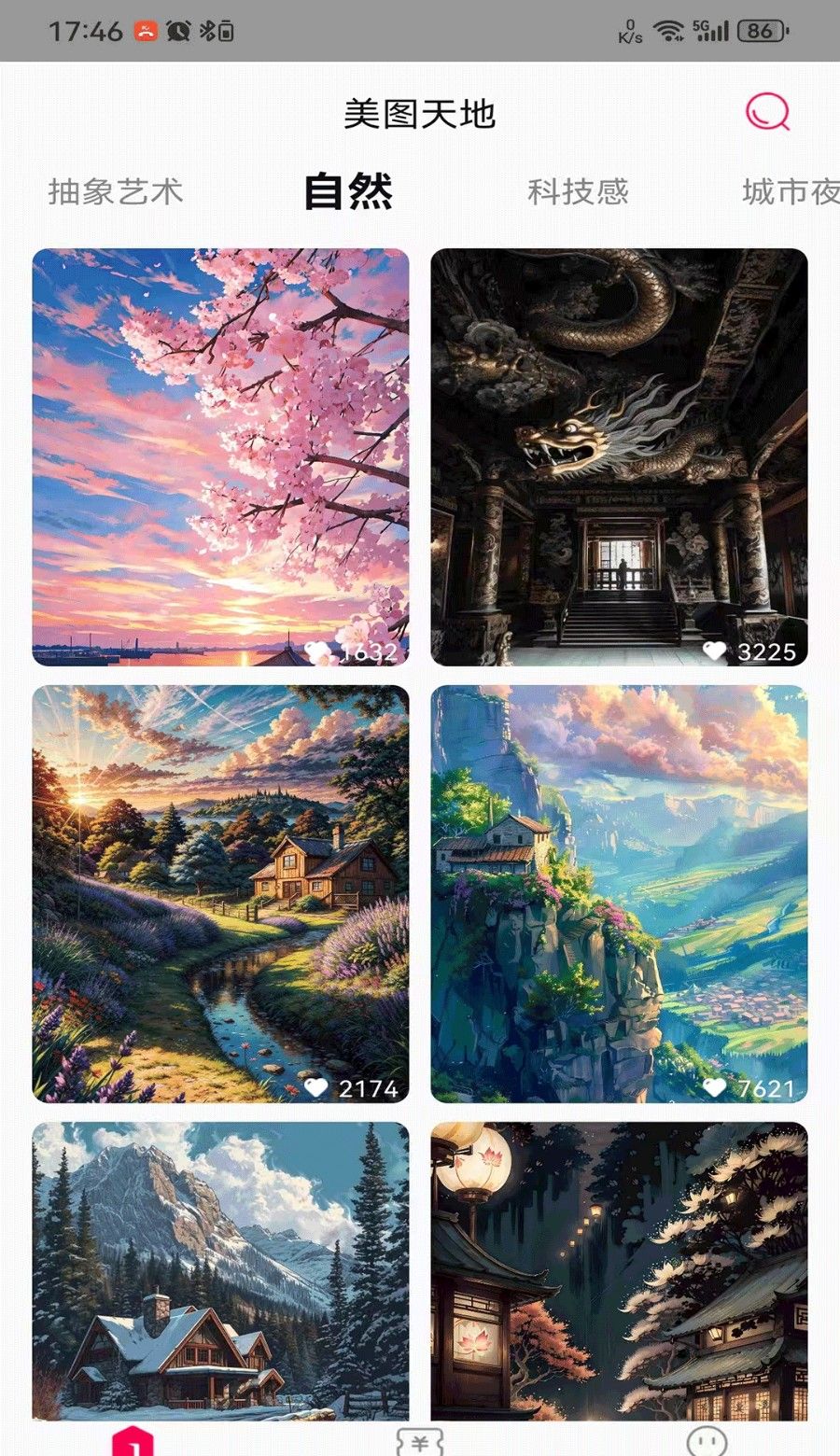Open the smiley face profile tab

pos(707,1442)
